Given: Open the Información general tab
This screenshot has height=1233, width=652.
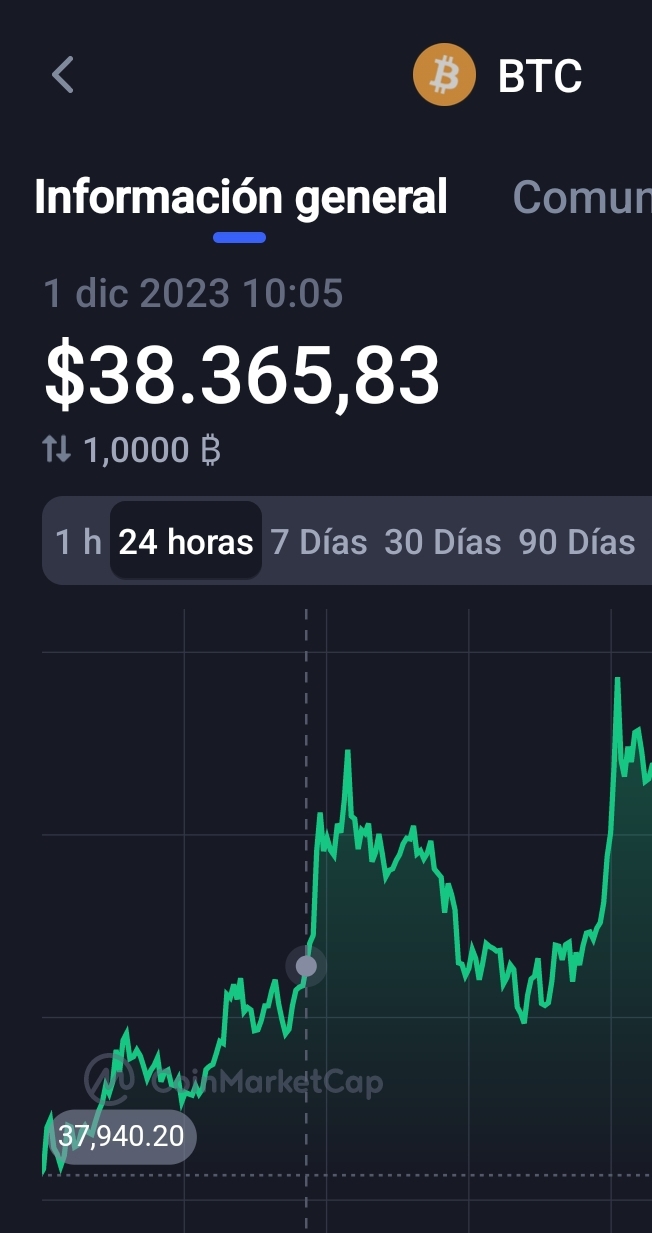Looking at the screenshot, I should coord(240,197).
